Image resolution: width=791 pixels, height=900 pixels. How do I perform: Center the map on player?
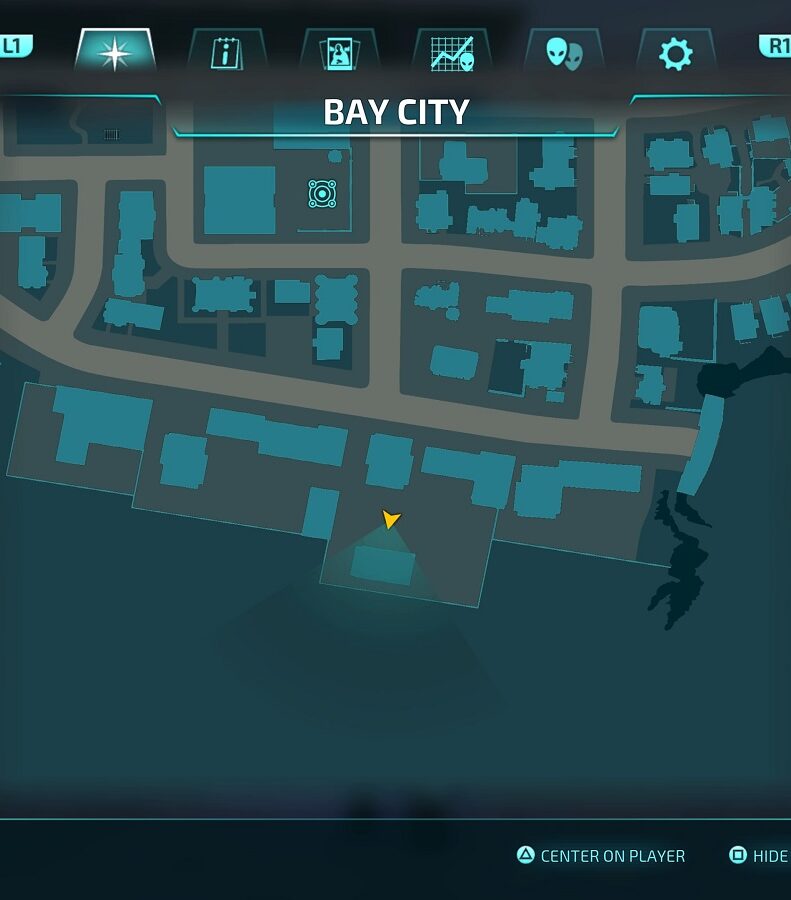(x=601, y=856)
